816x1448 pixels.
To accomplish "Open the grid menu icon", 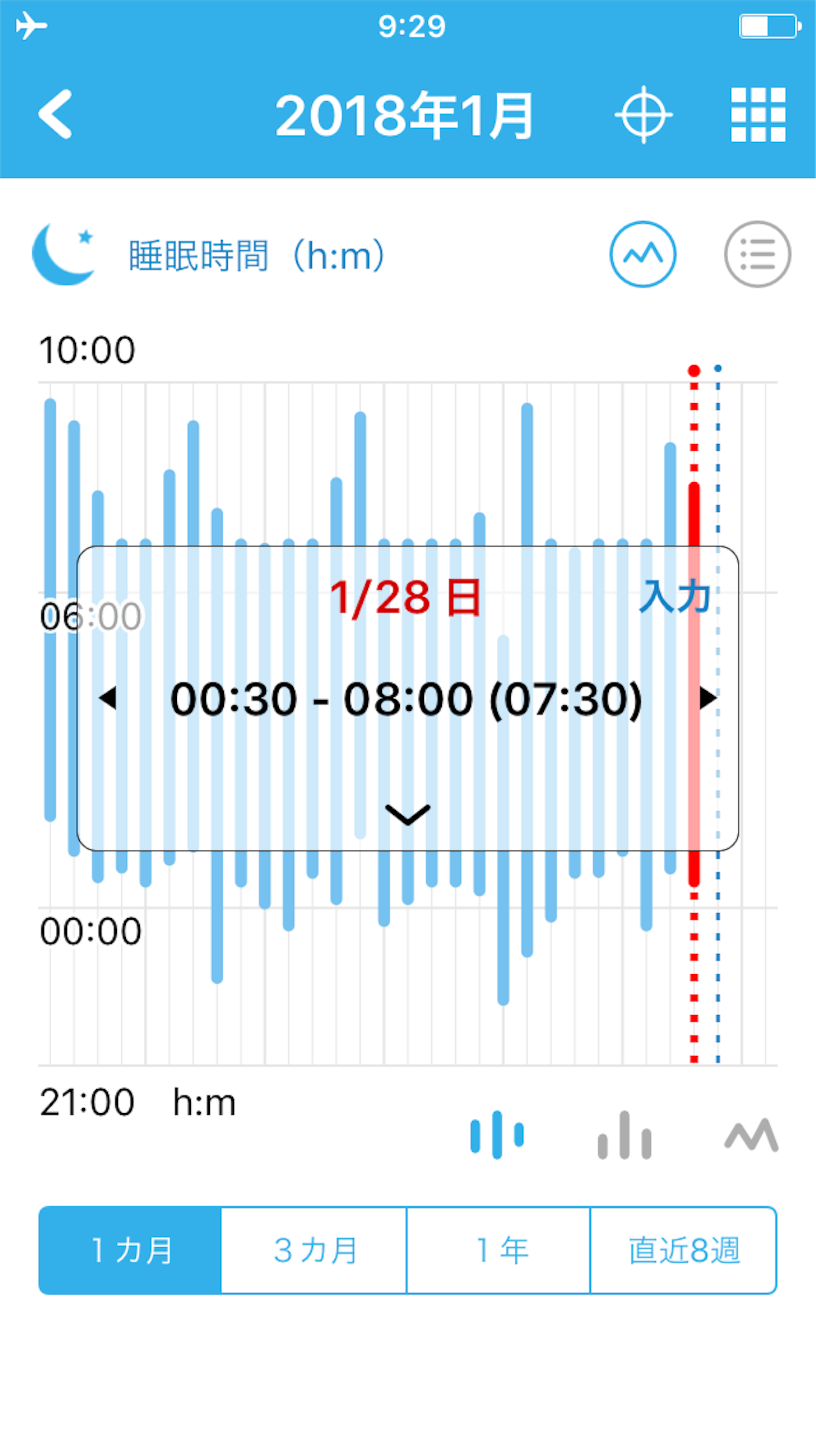I will [758, 115].
